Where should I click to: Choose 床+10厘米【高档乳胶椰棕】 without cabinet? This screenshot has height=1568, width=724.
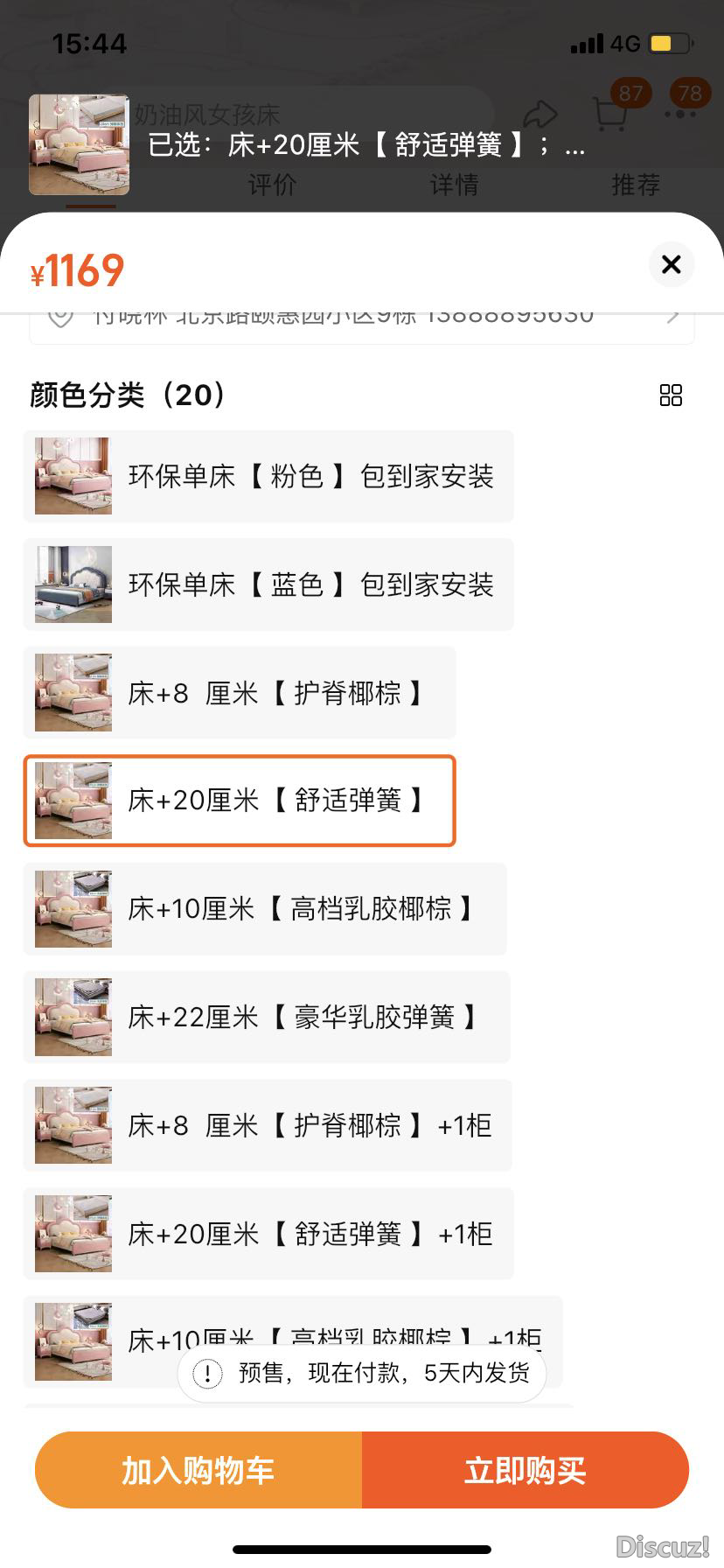click(x=265, y=909)
